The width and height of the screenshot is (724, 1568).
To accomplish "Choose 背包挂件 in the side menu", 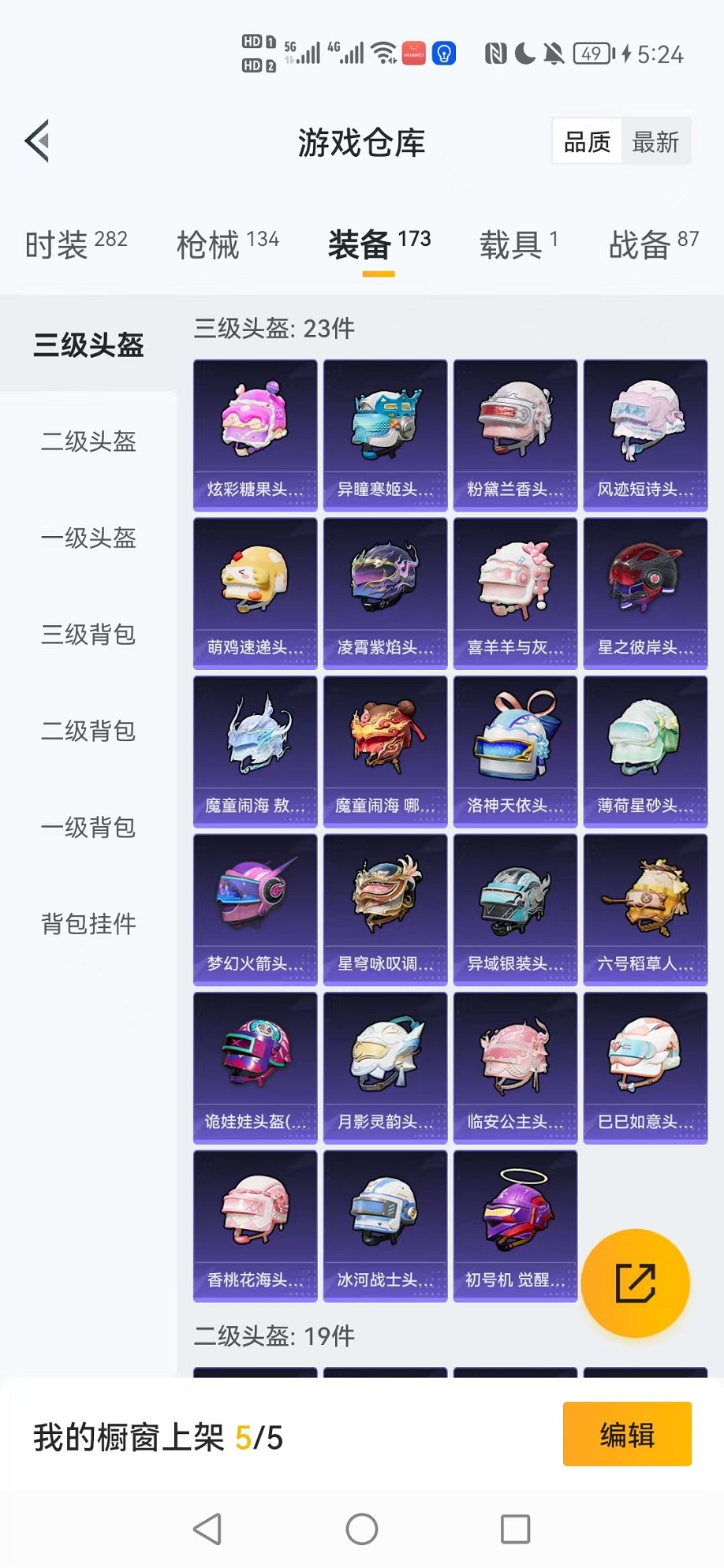I will coord(88,924).
